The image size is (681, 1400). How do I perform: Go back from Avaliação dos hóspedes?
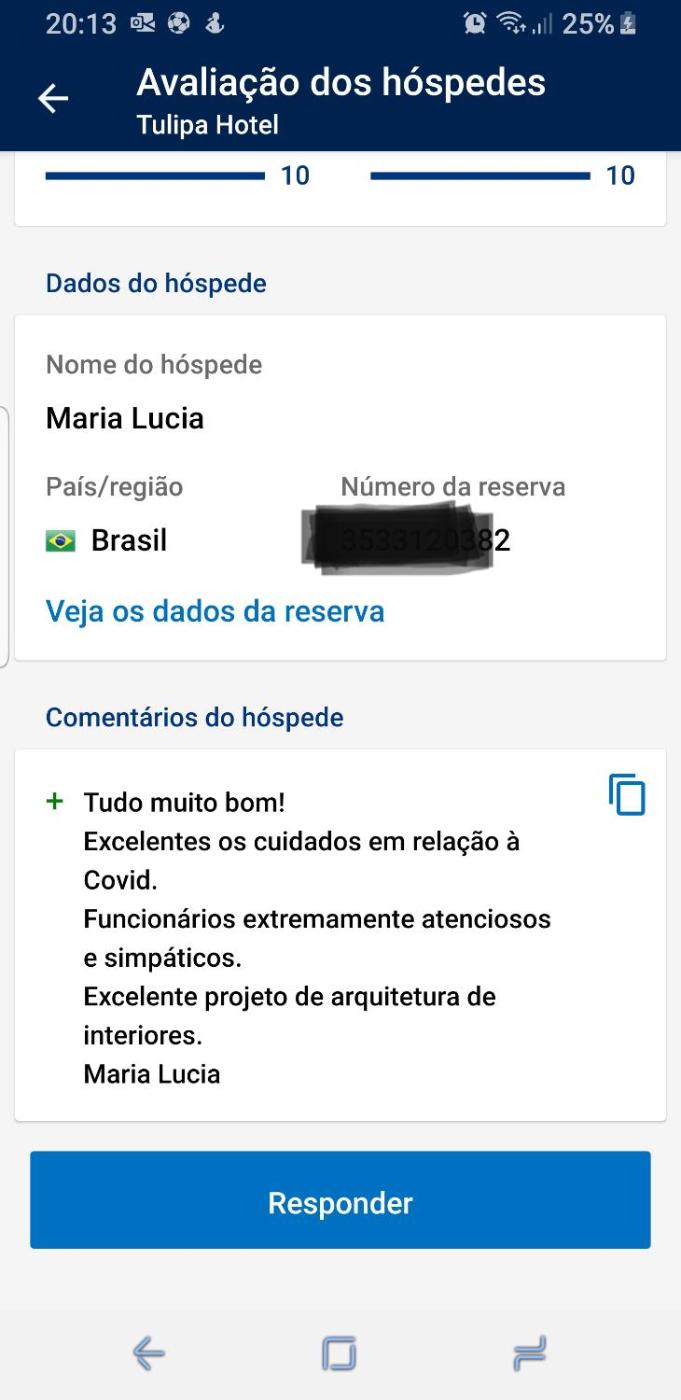pyautogui.click(x=53, y=98)
